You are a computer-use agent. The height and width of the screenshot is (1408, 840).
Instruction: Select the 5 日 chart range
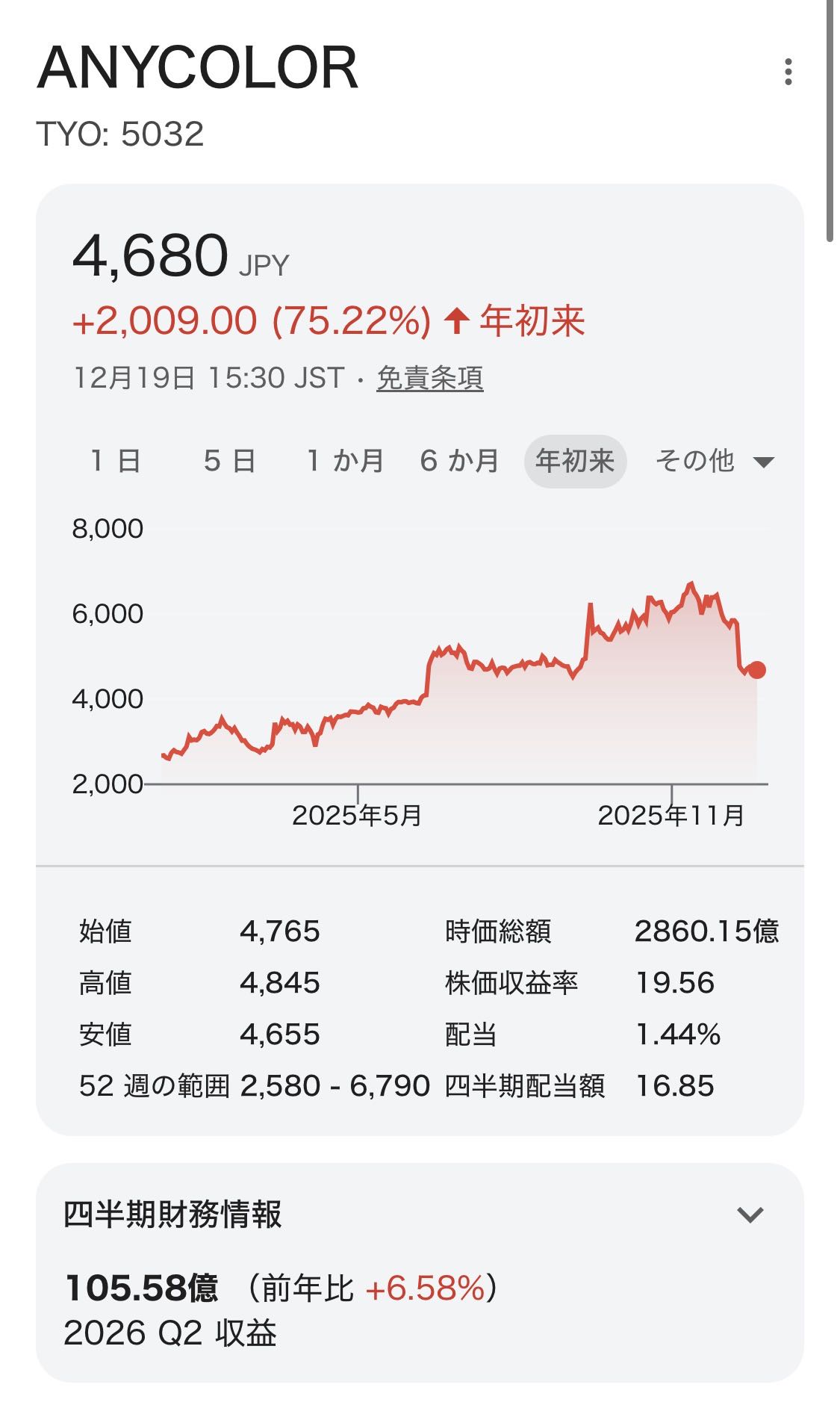[229, 461]
